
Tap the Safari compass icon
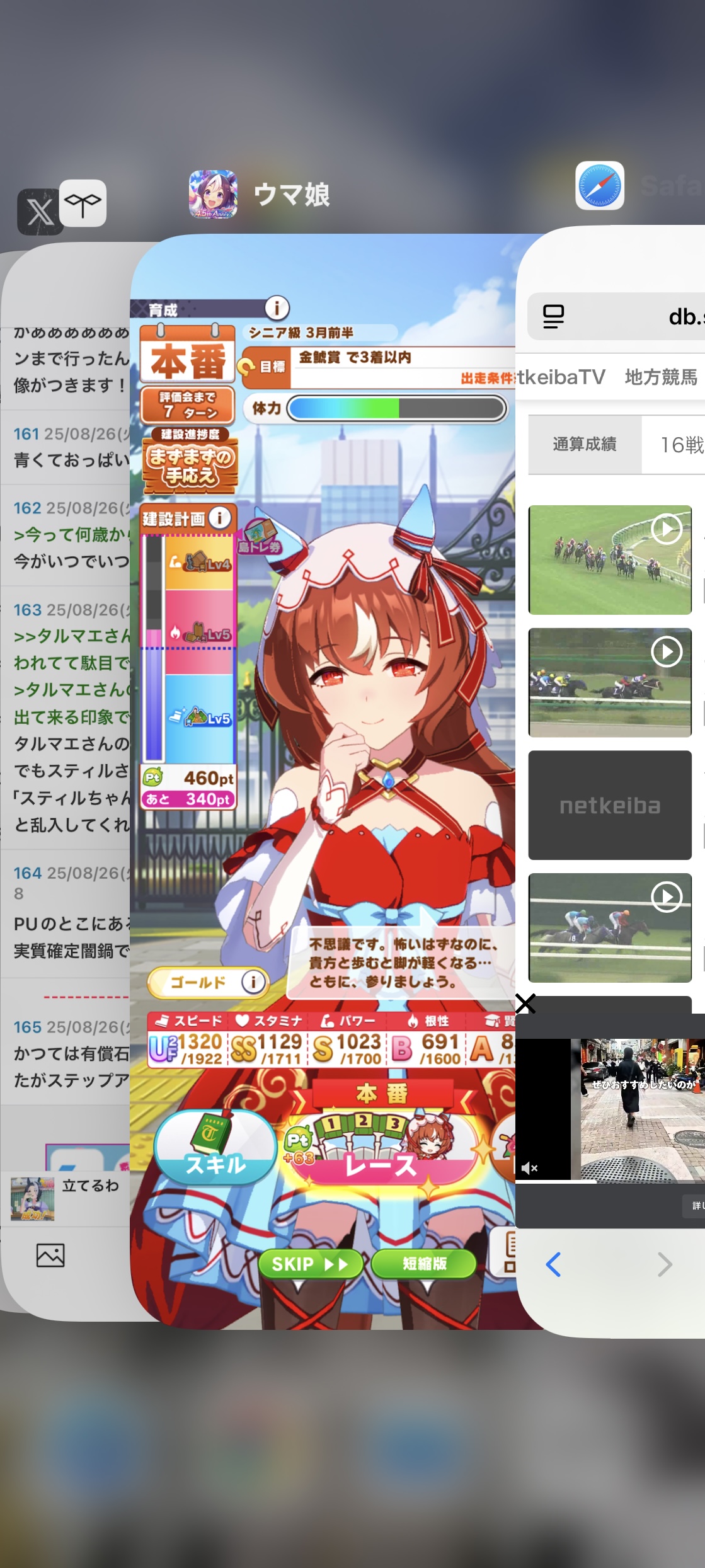click(599, 186)
